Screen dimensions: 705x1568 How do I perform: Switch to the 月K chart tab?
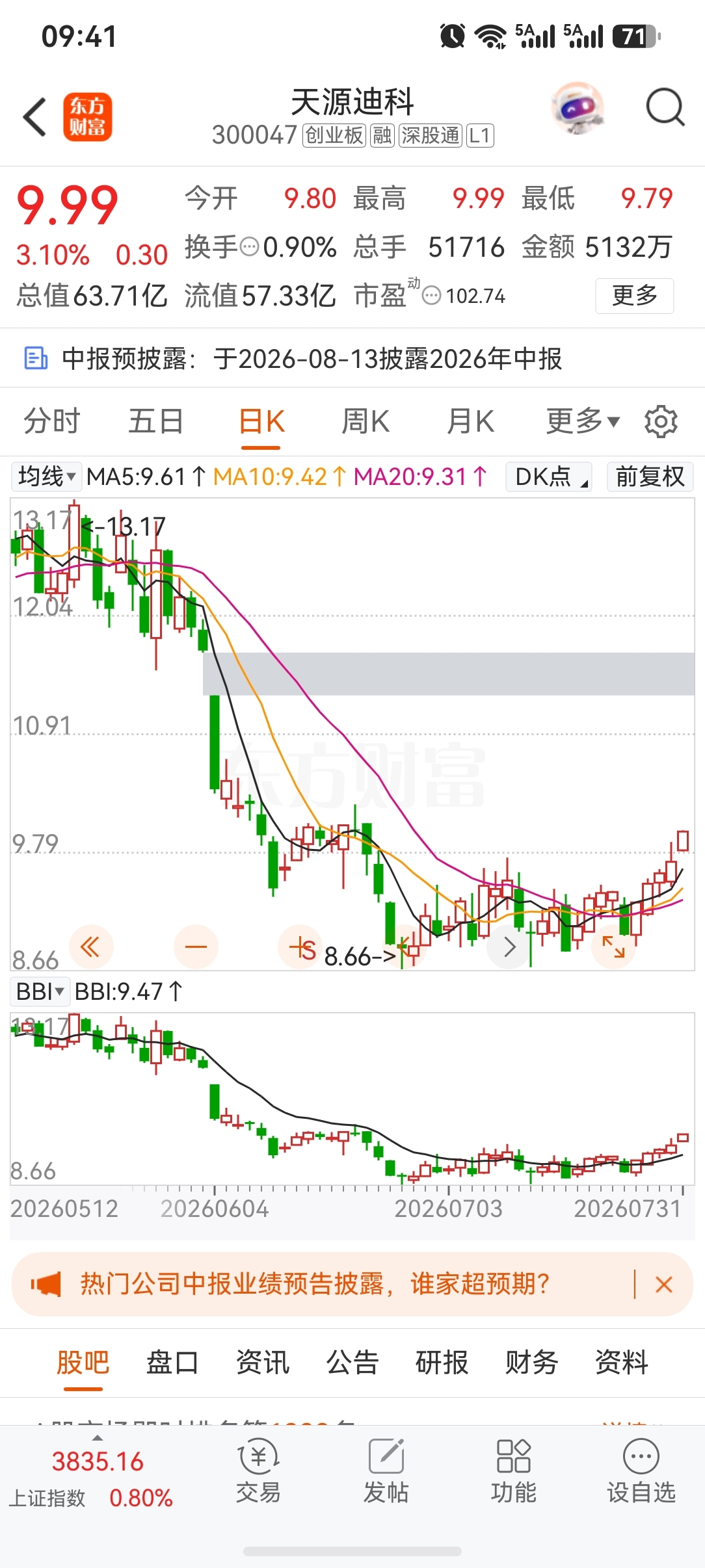coord(470,421)
